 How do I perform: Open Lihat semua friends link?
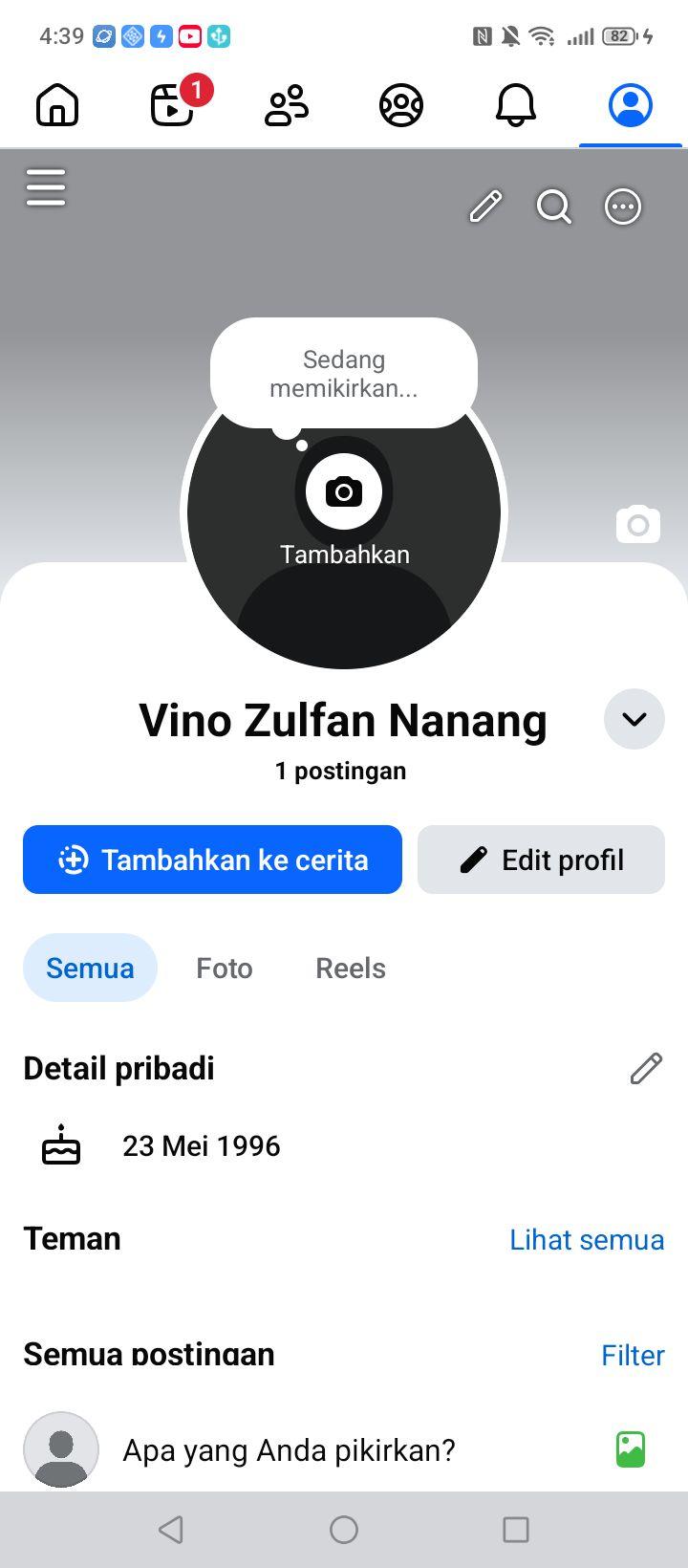[x=587, y=1239]
